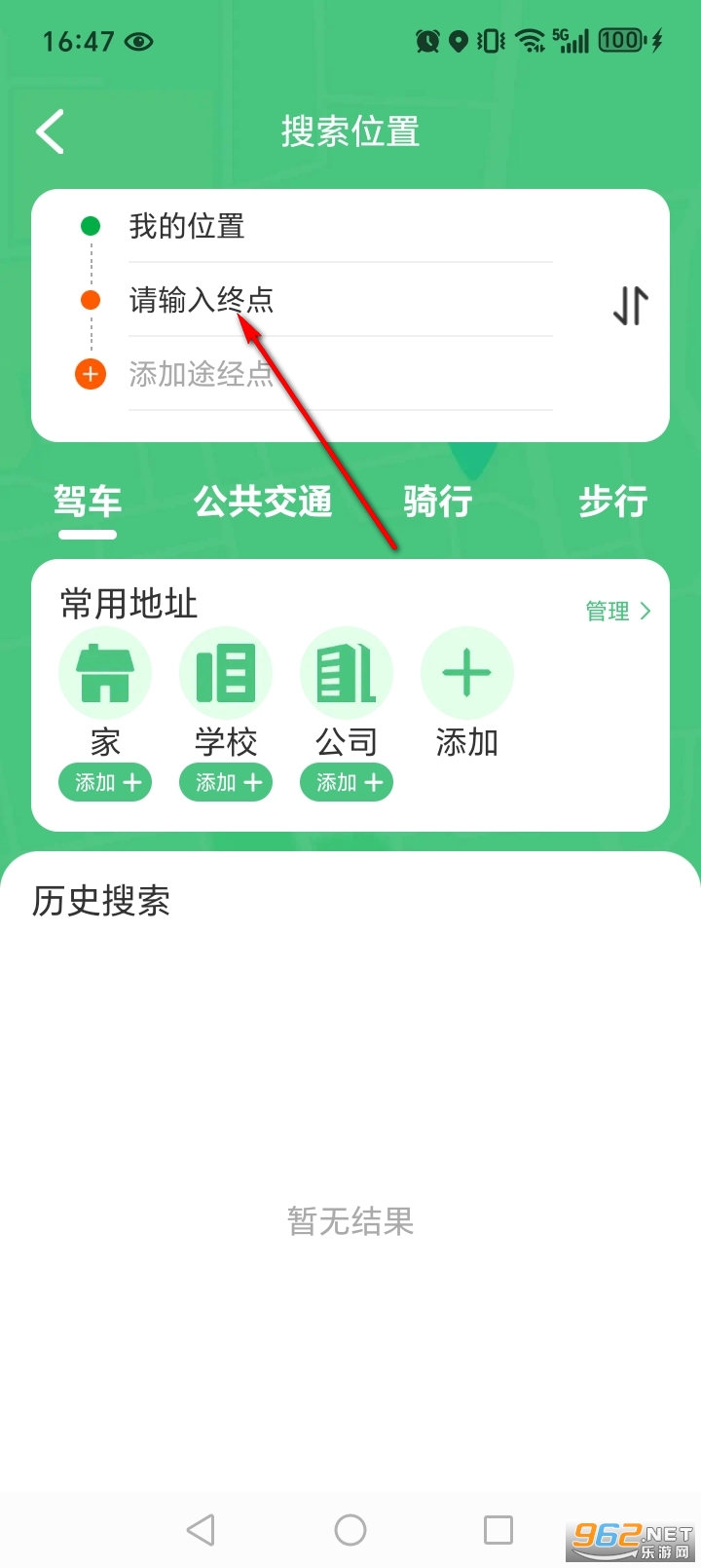Select the school icon for 学校

[x=225, y=672]
